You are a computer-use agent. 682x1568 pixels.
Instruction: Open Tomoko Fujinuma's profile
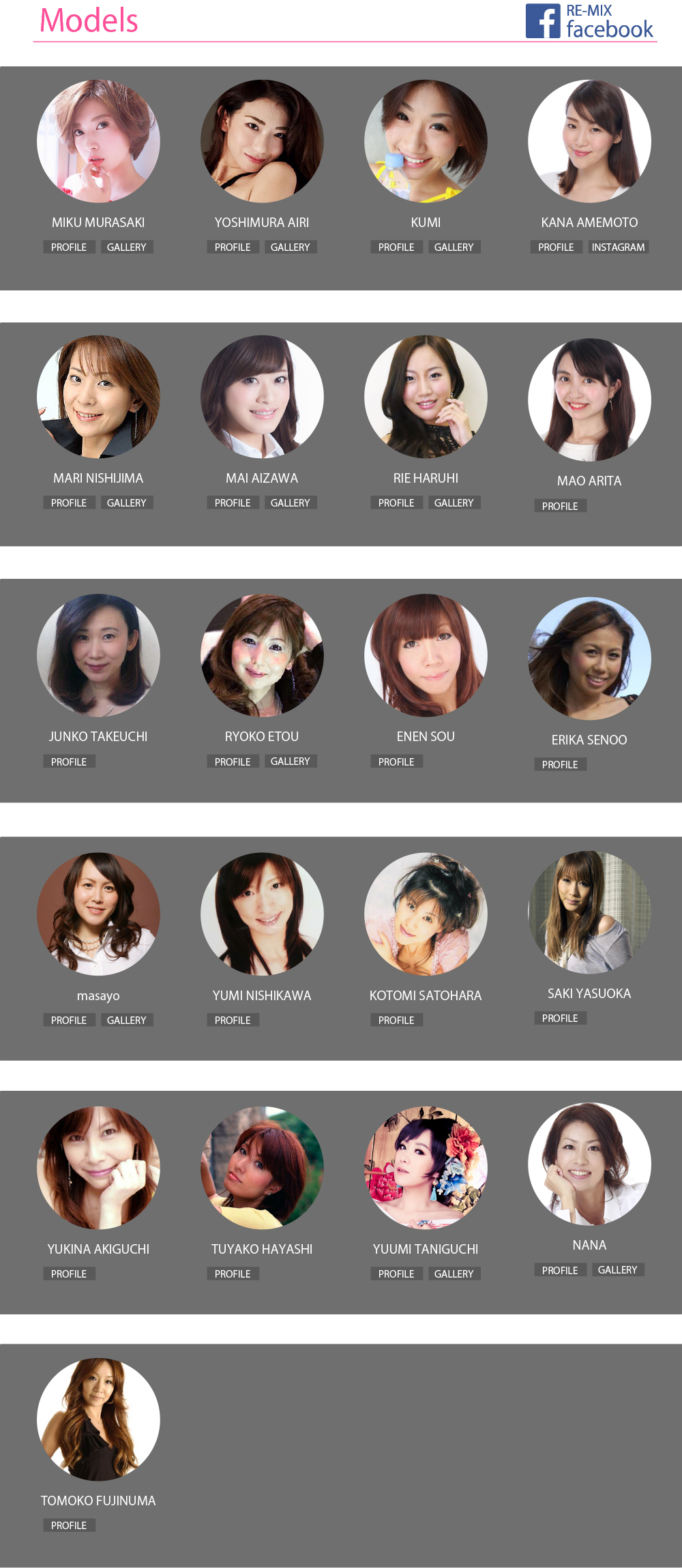coord(69,1525)
